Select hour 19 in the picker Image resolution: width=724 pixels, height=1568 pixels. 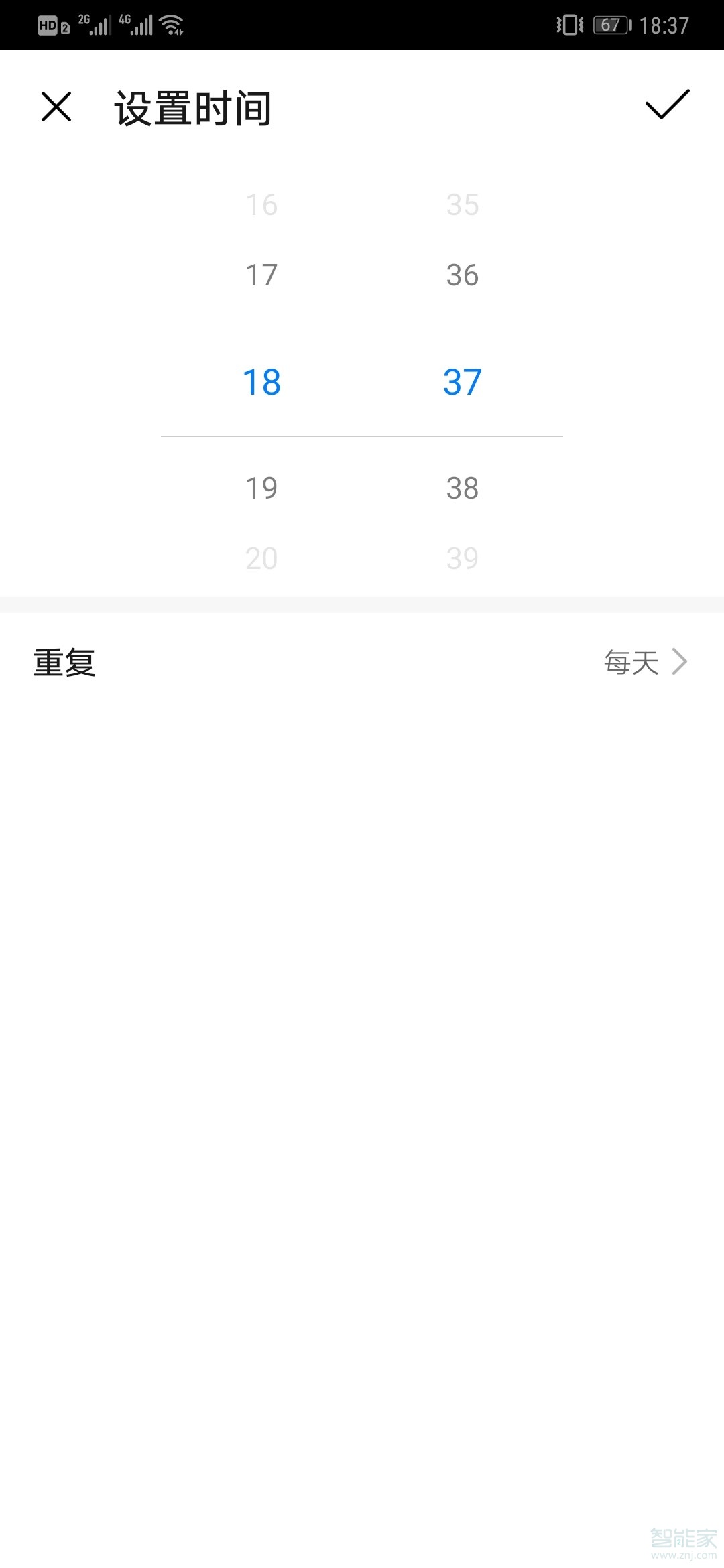(x=261, y=487)
